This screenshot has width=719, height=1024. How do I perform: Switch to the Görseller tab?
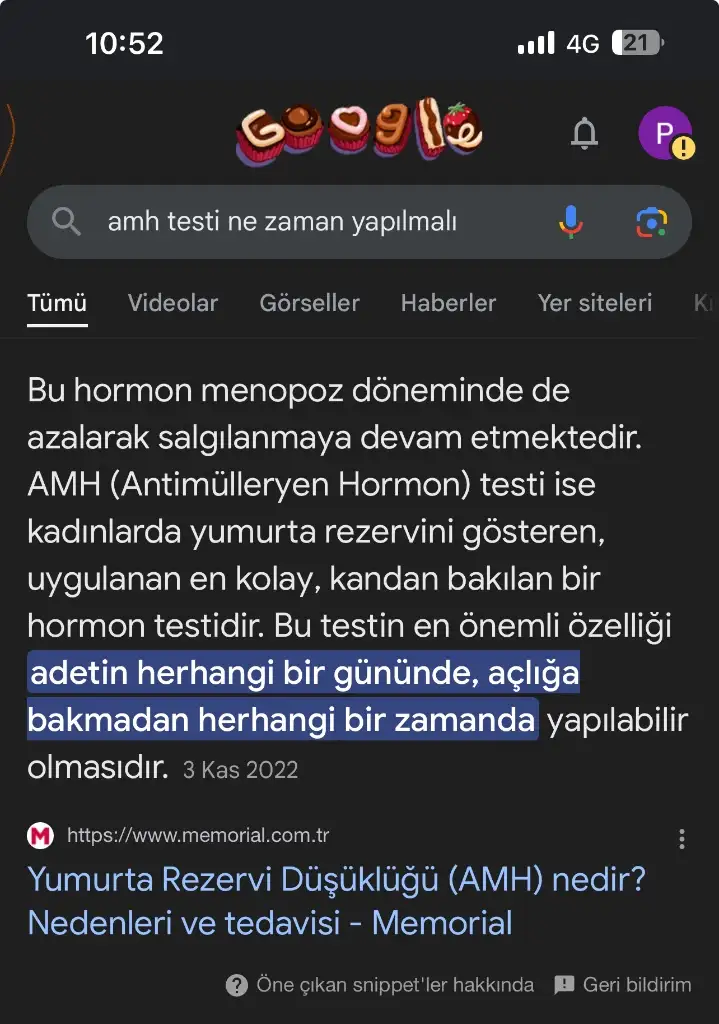(310, 303)
